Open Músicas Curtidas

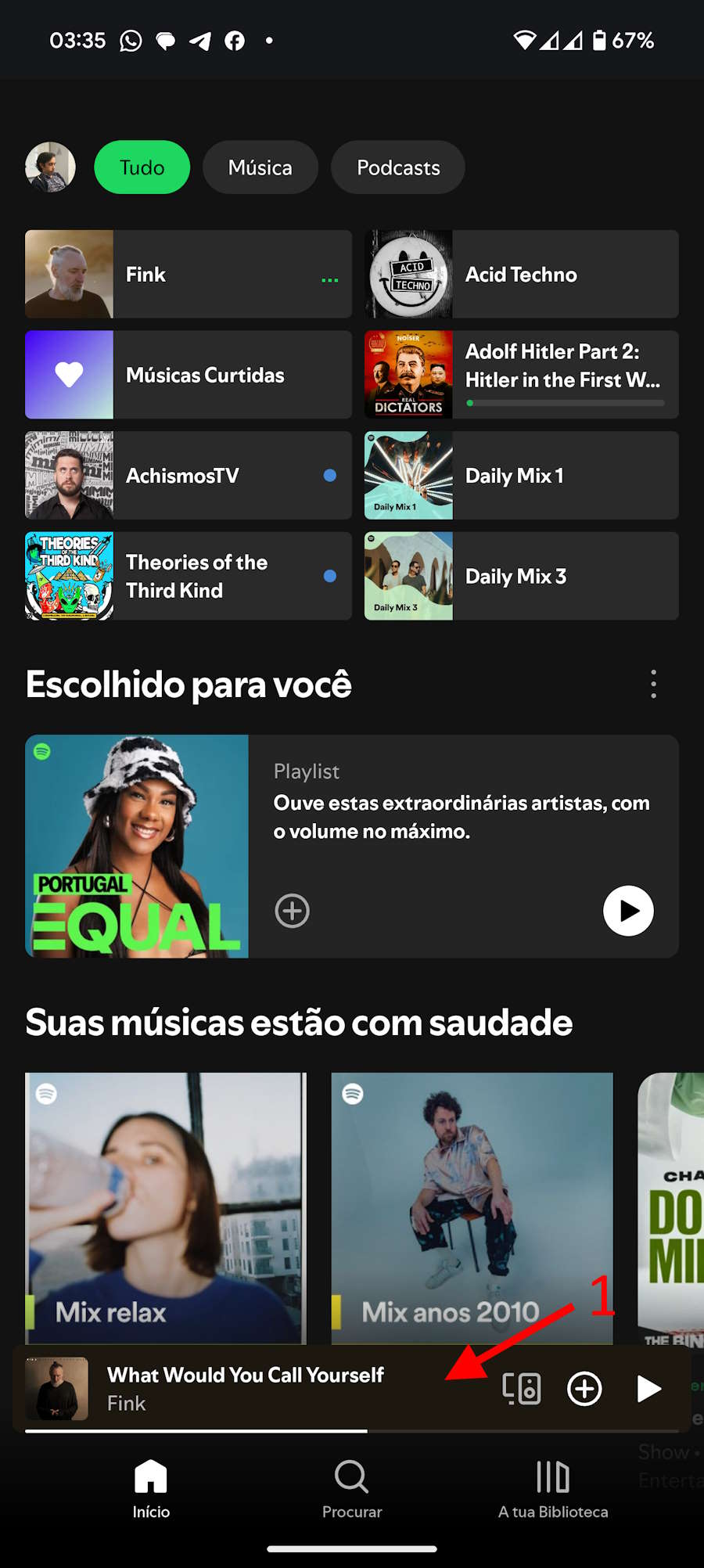[x=189, y=375]
